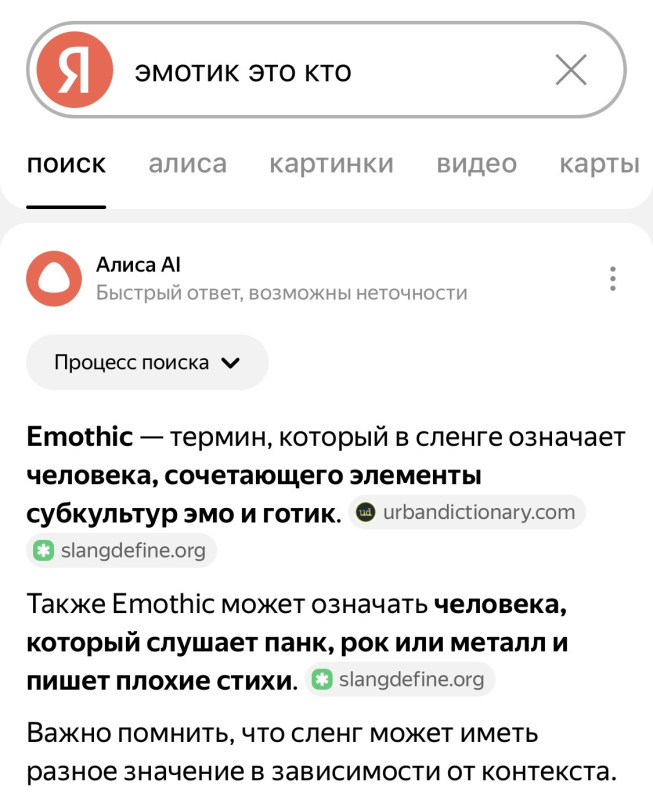Open the Yandex logo home button

[x=70, y=70]
